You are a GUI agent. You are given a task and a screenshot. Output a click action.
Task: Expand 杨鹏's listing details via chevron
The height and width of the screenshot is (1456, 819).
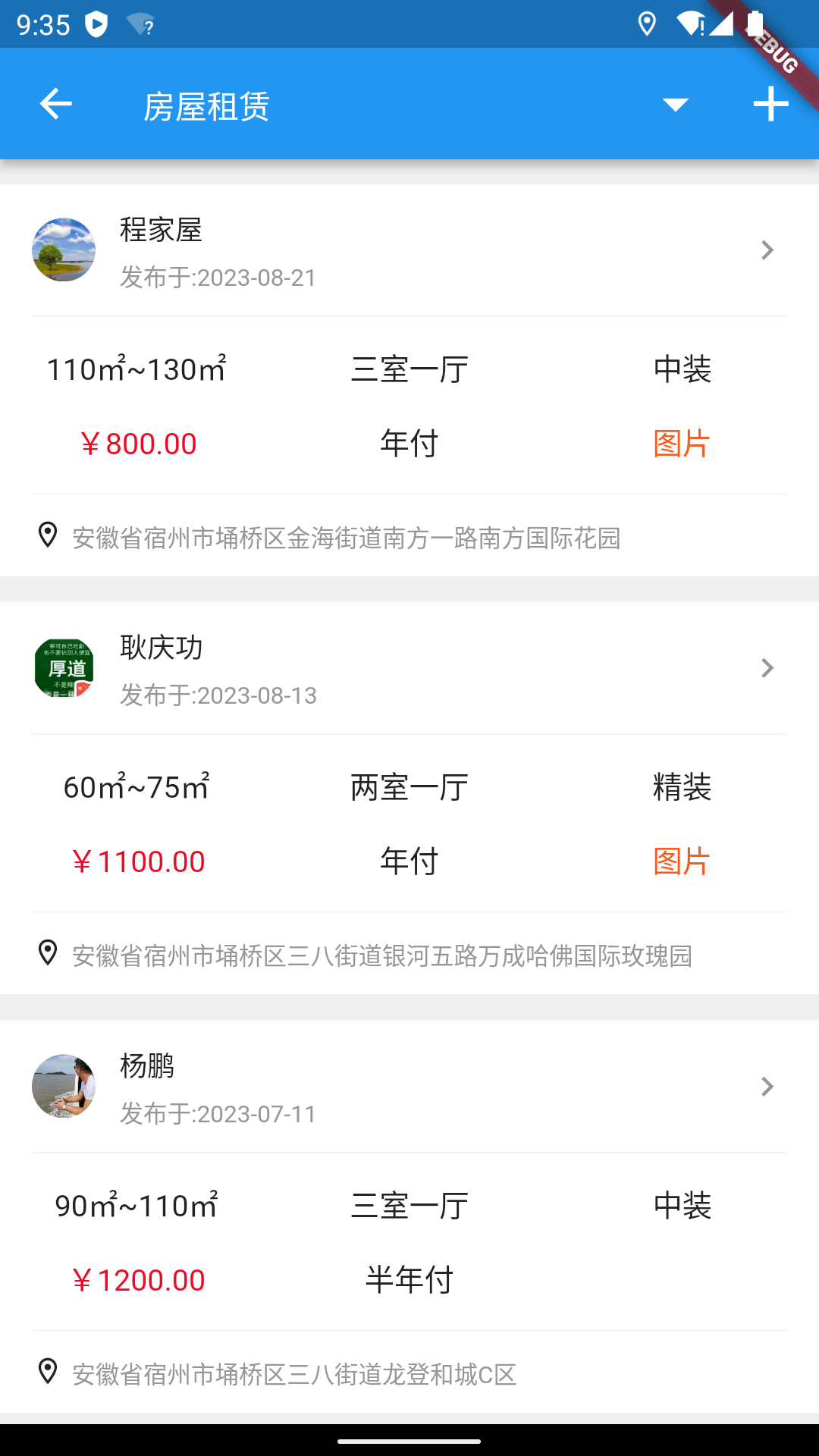coord(767,1087)
